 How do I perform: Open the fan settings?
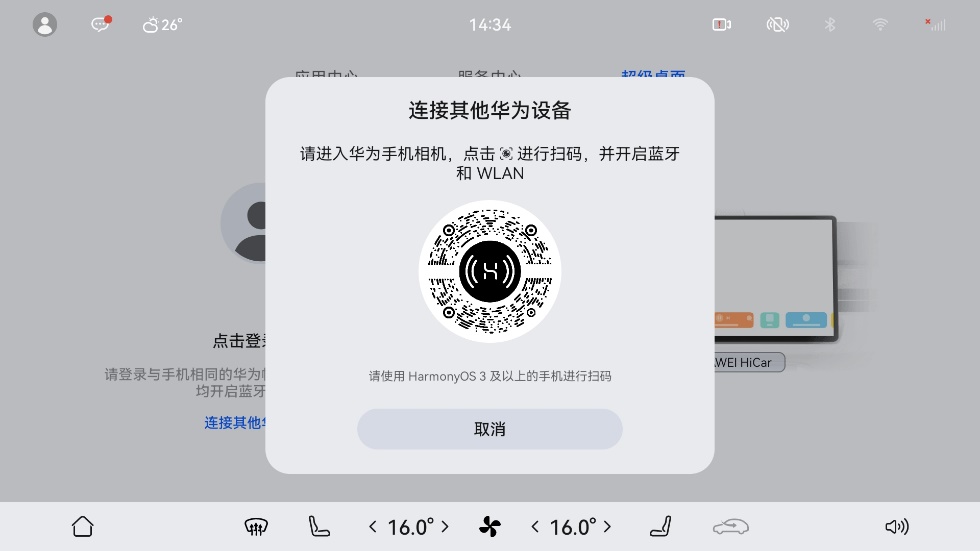pyautogui.click(x=490, y=527)
